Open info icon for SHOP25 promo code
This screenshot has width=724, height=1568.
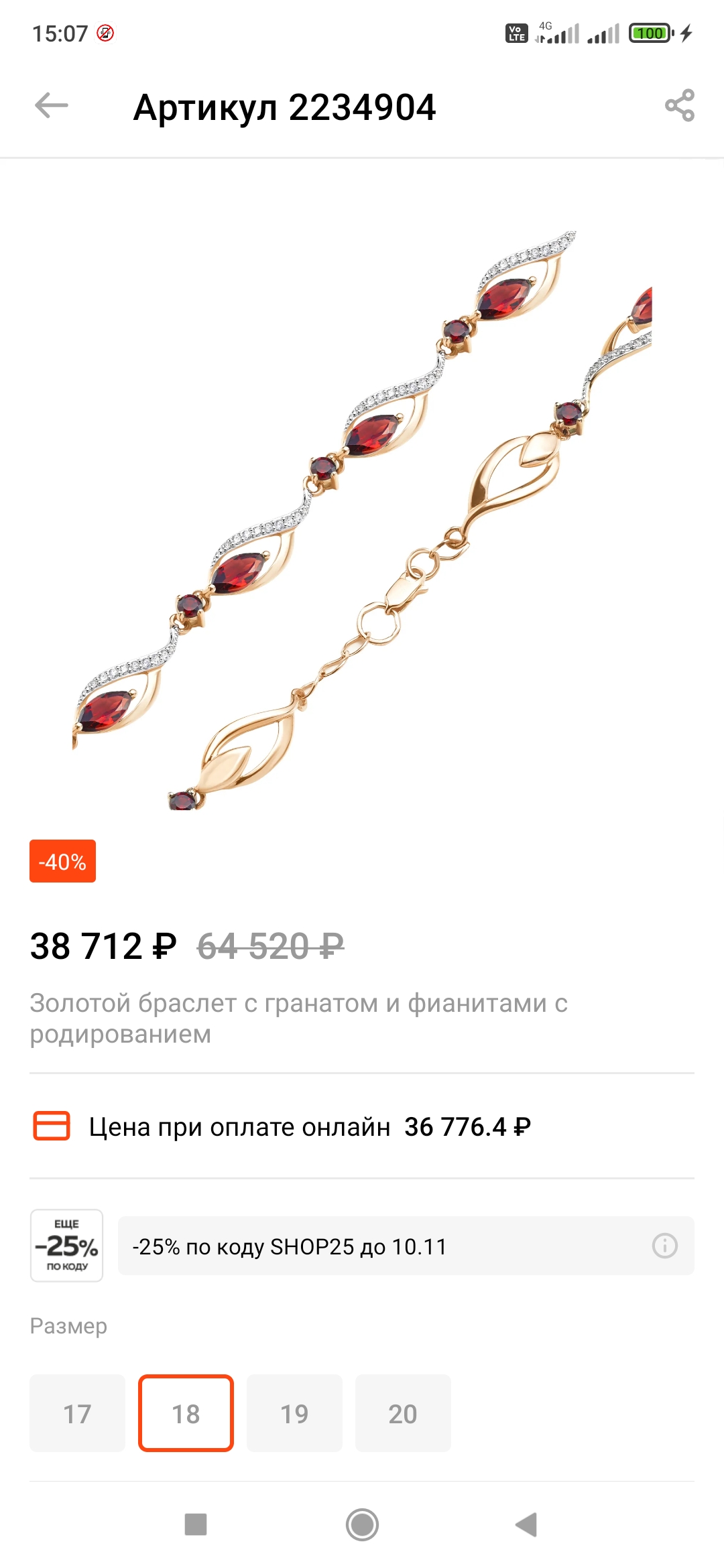tap(665, 1246)
